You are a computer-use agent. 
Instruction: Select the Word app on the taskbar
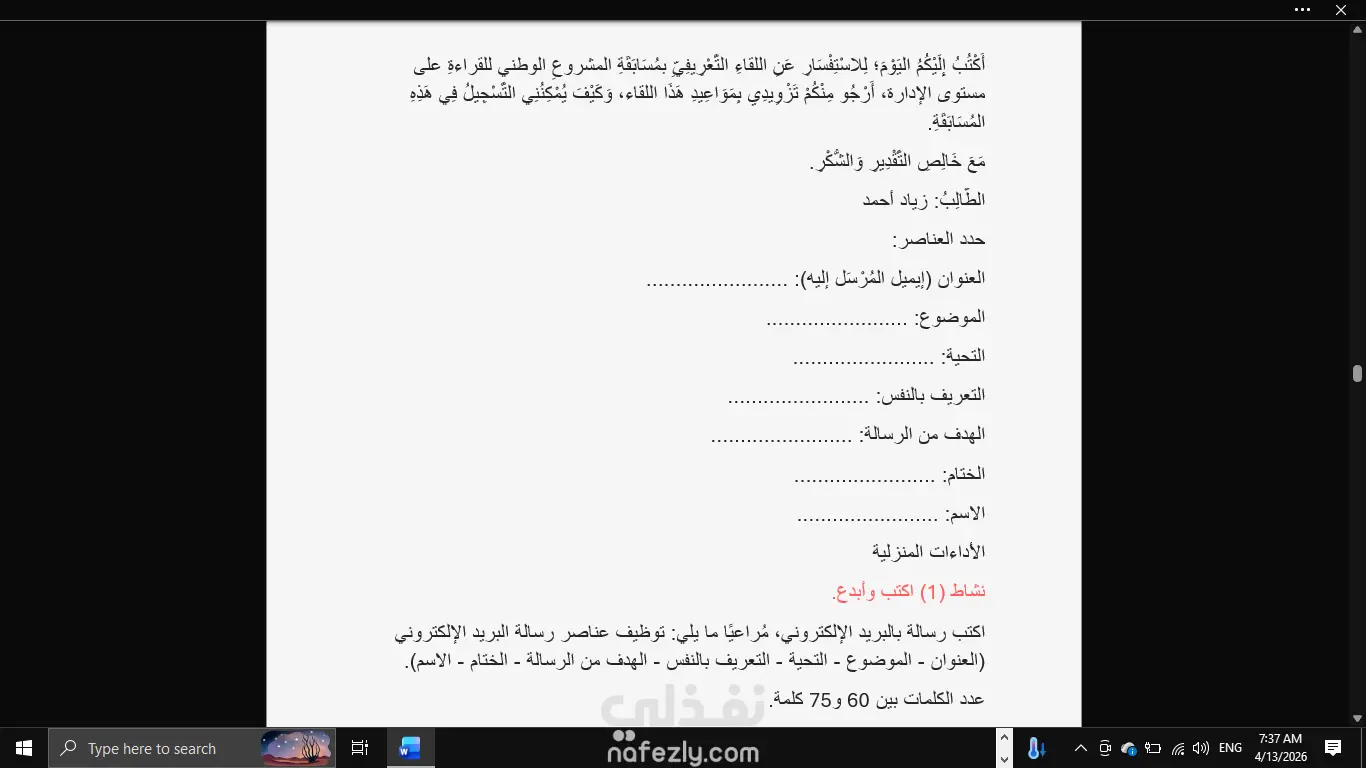(410, 748)
